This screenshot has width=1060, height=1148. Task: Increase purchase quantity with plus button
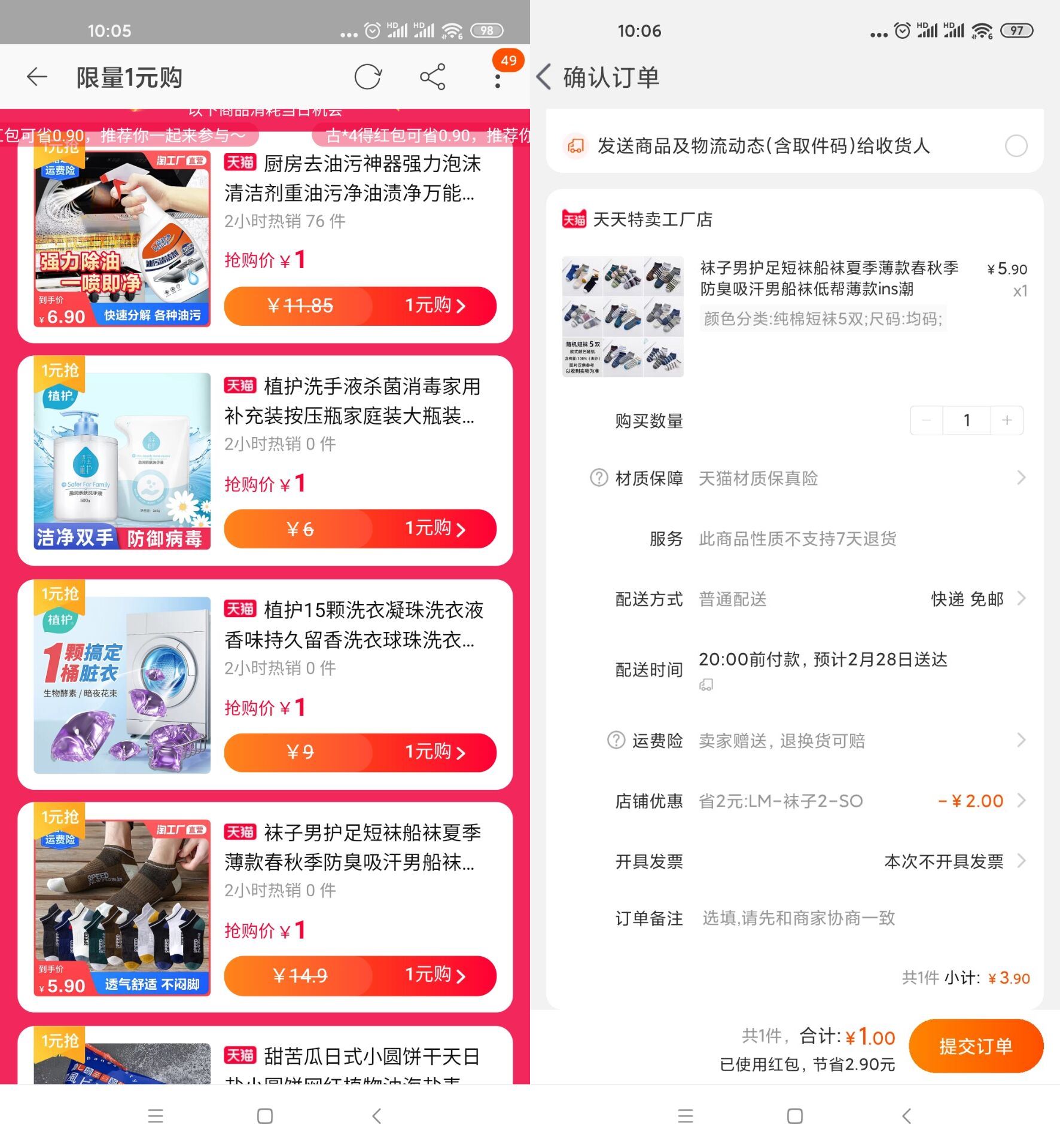point(1007,420)
